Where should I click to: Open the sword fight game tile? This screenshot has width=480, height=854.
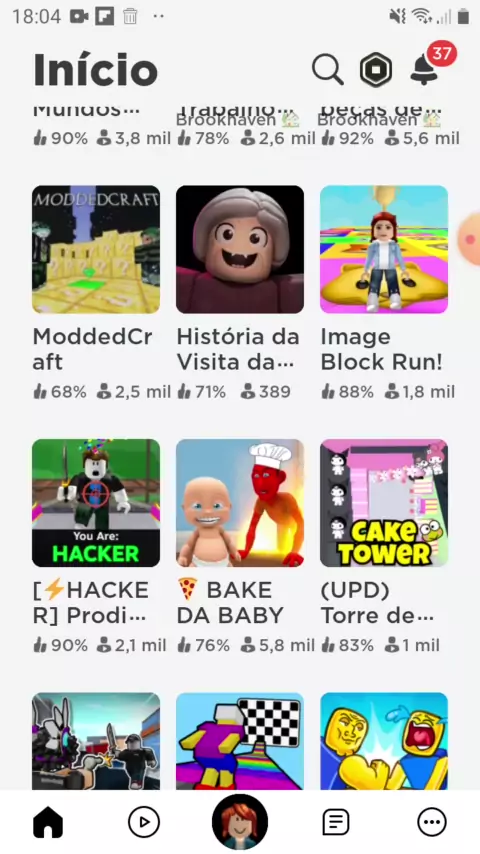[x=96, y=741]
